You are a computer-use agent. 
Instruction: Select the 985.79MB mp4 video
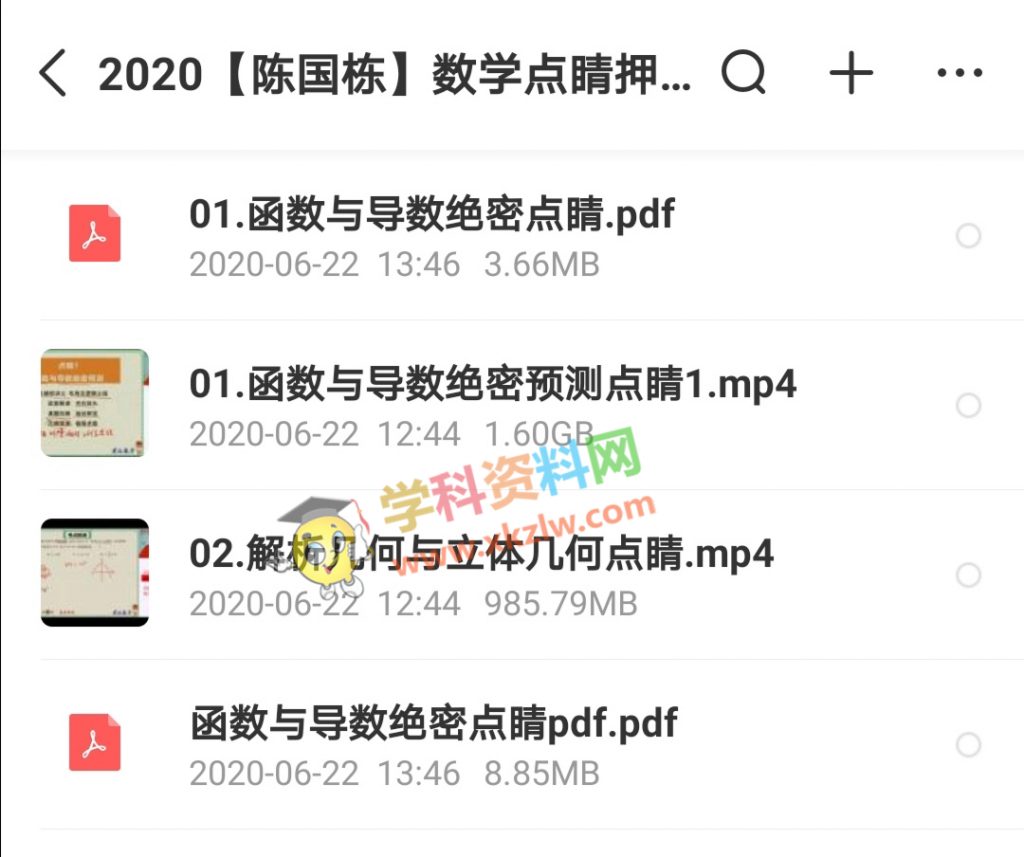coord(968,575)
